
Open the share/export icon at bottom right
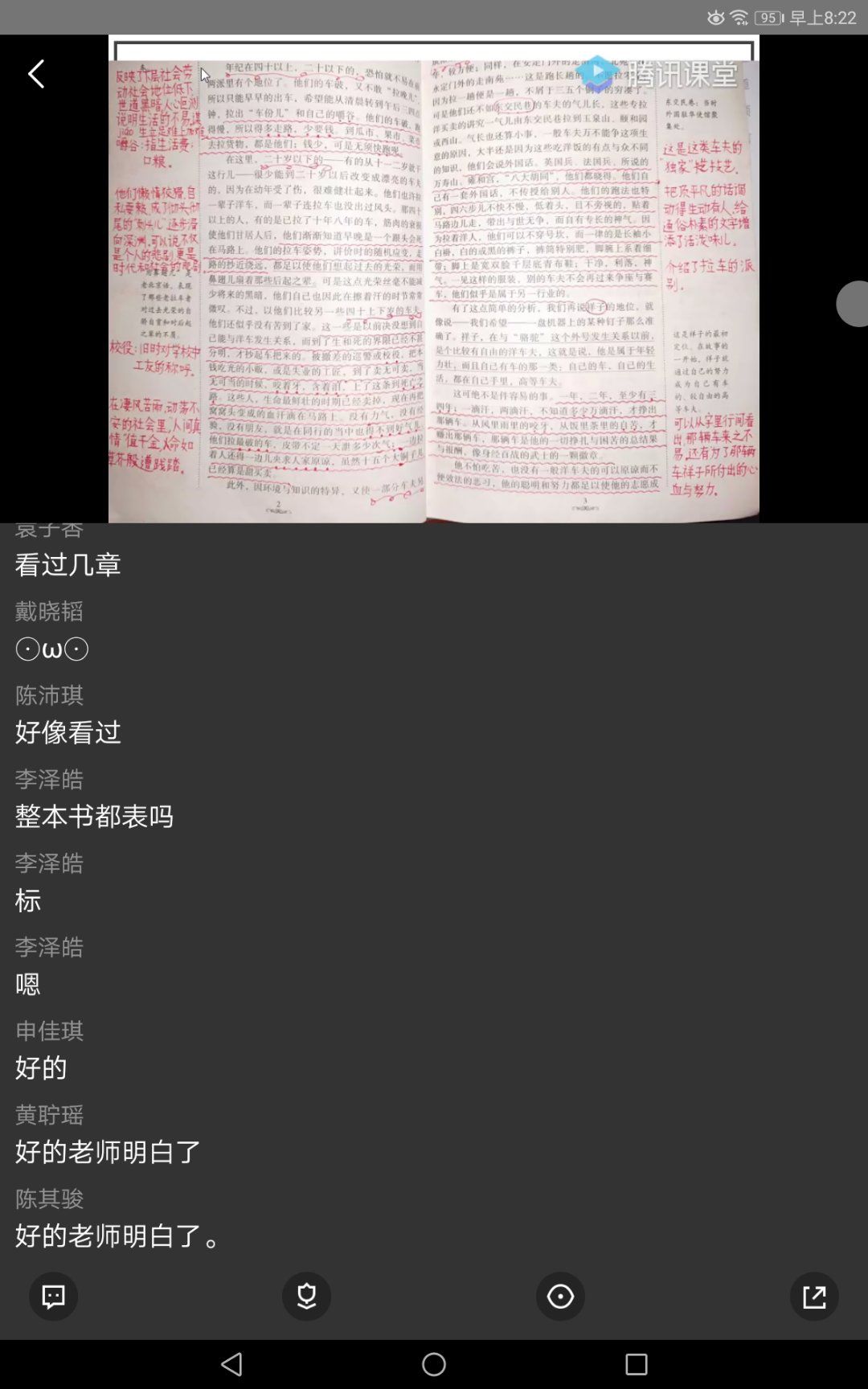click(814, 1296)
